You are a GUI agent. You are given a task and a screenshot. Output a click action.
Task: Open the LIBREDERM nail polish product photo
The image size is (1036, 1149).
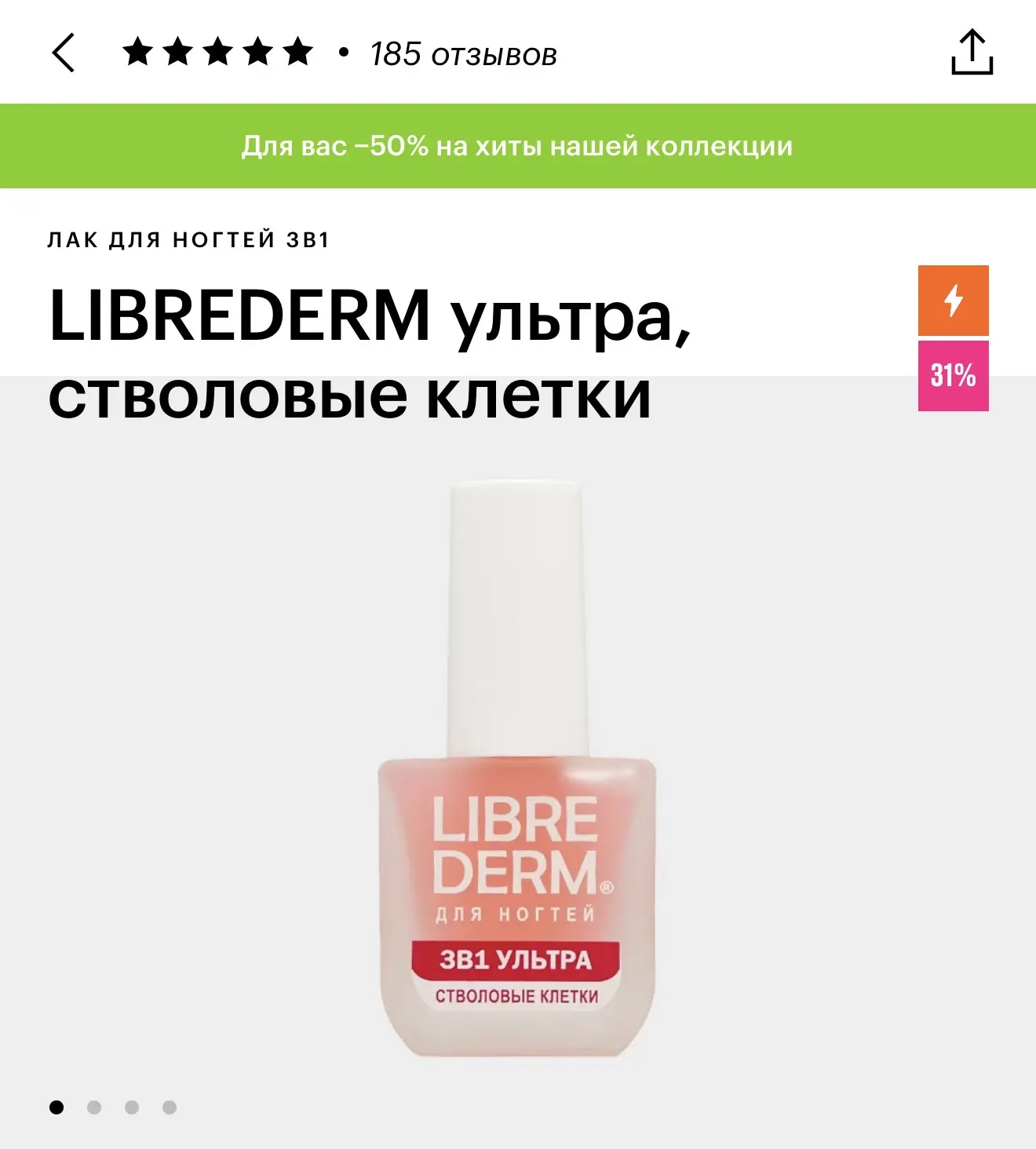tap(517, 771)
